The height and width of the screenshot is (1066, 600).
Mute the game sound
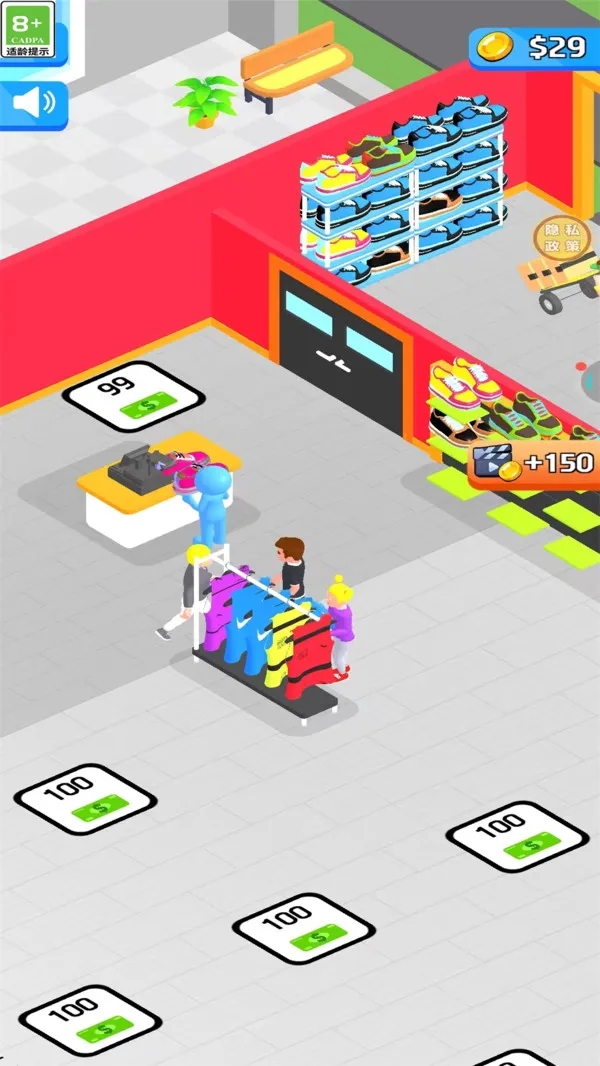tap(33, 104)
